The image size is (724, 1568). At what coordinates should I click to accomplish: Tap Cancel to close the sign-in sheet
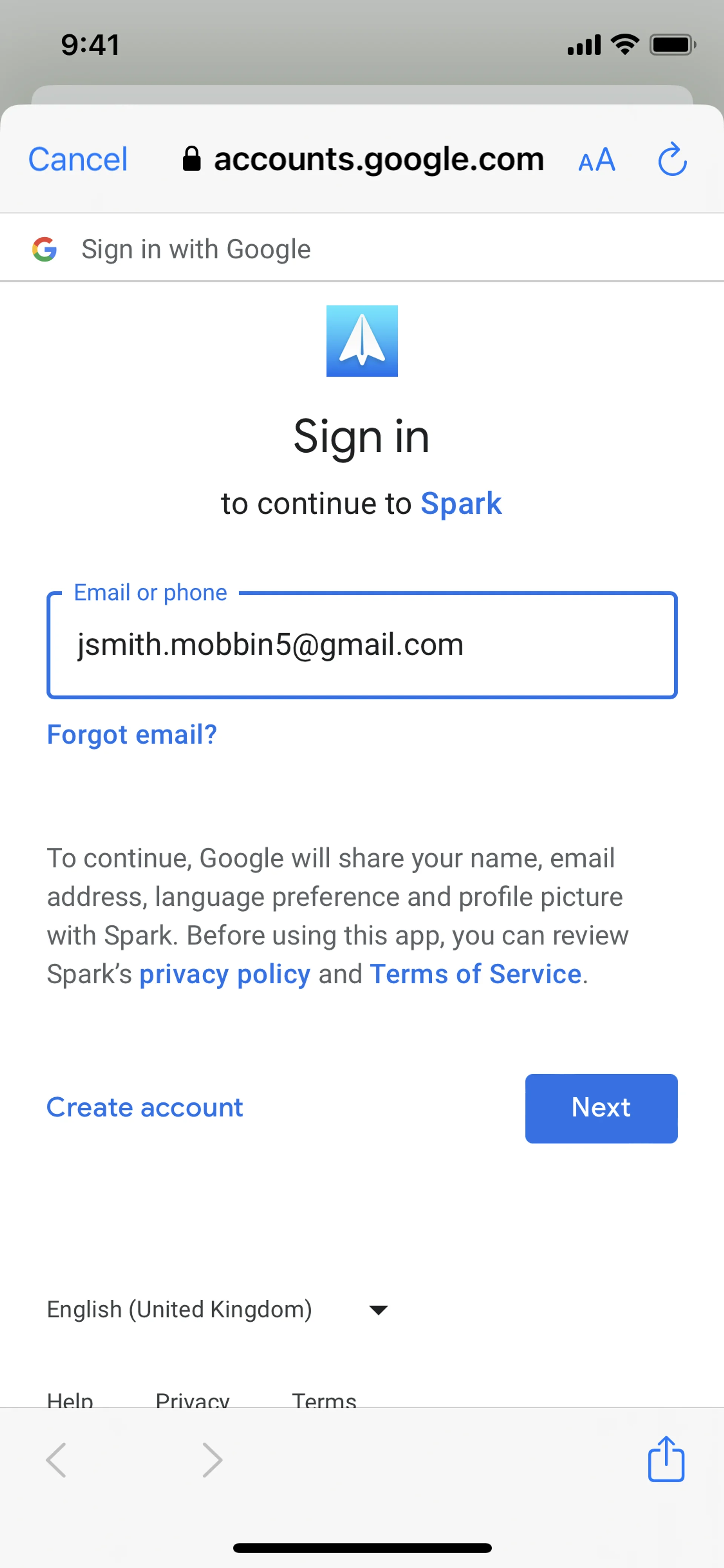(x=78, y=160)
